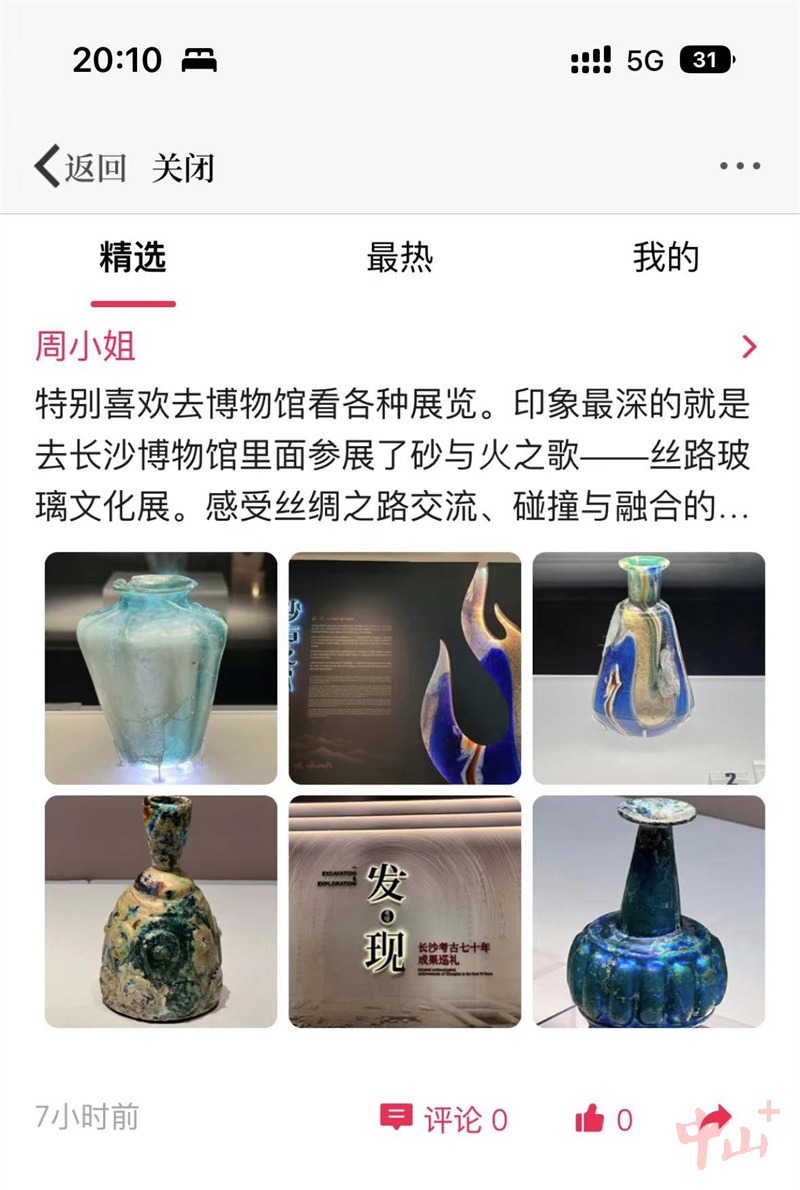The height and width of the screenshot is (1190, 800).
Task: View the weathered bell-shaped bottle photo
Action: pyautogui.click(x=161, y=911)
